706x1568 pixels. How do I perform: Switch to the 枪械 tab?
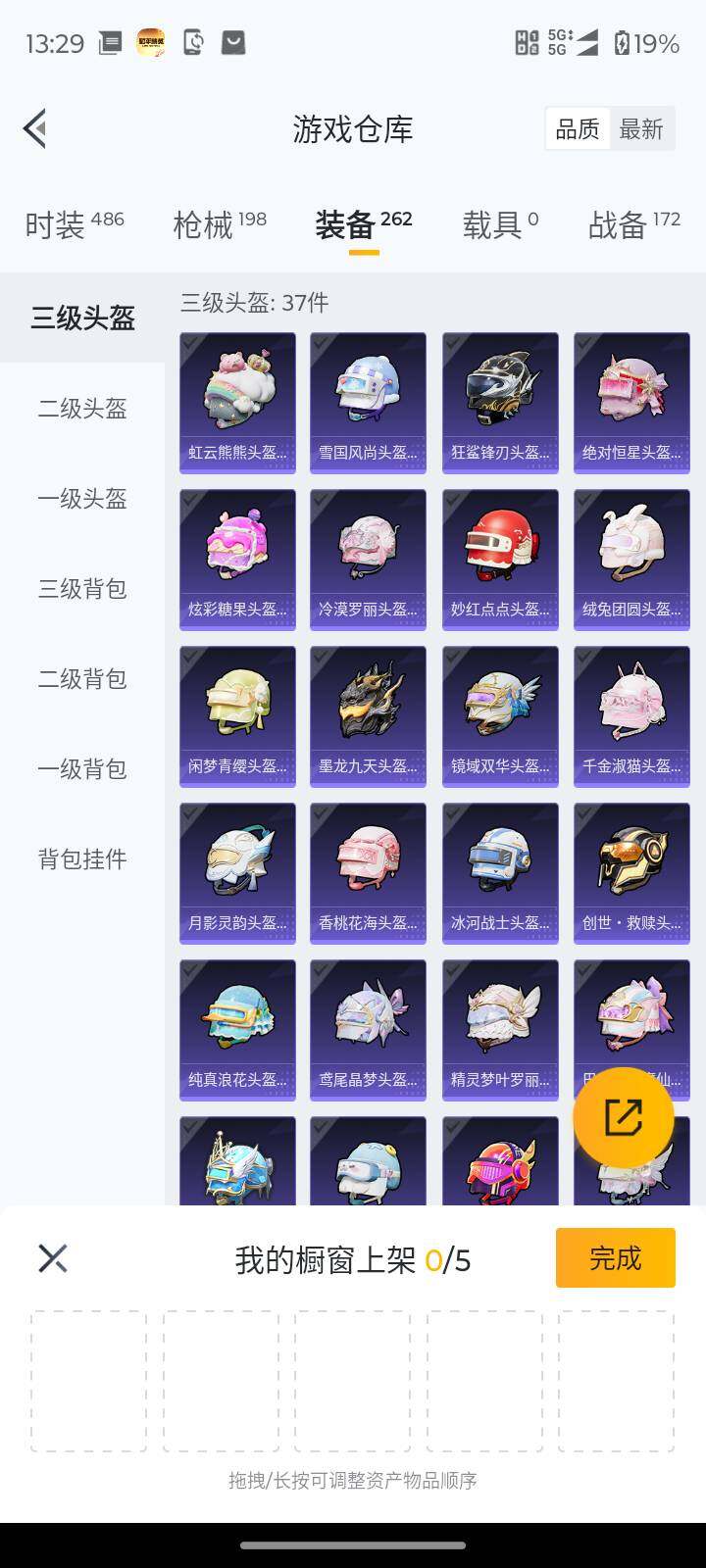pos(219,224)
